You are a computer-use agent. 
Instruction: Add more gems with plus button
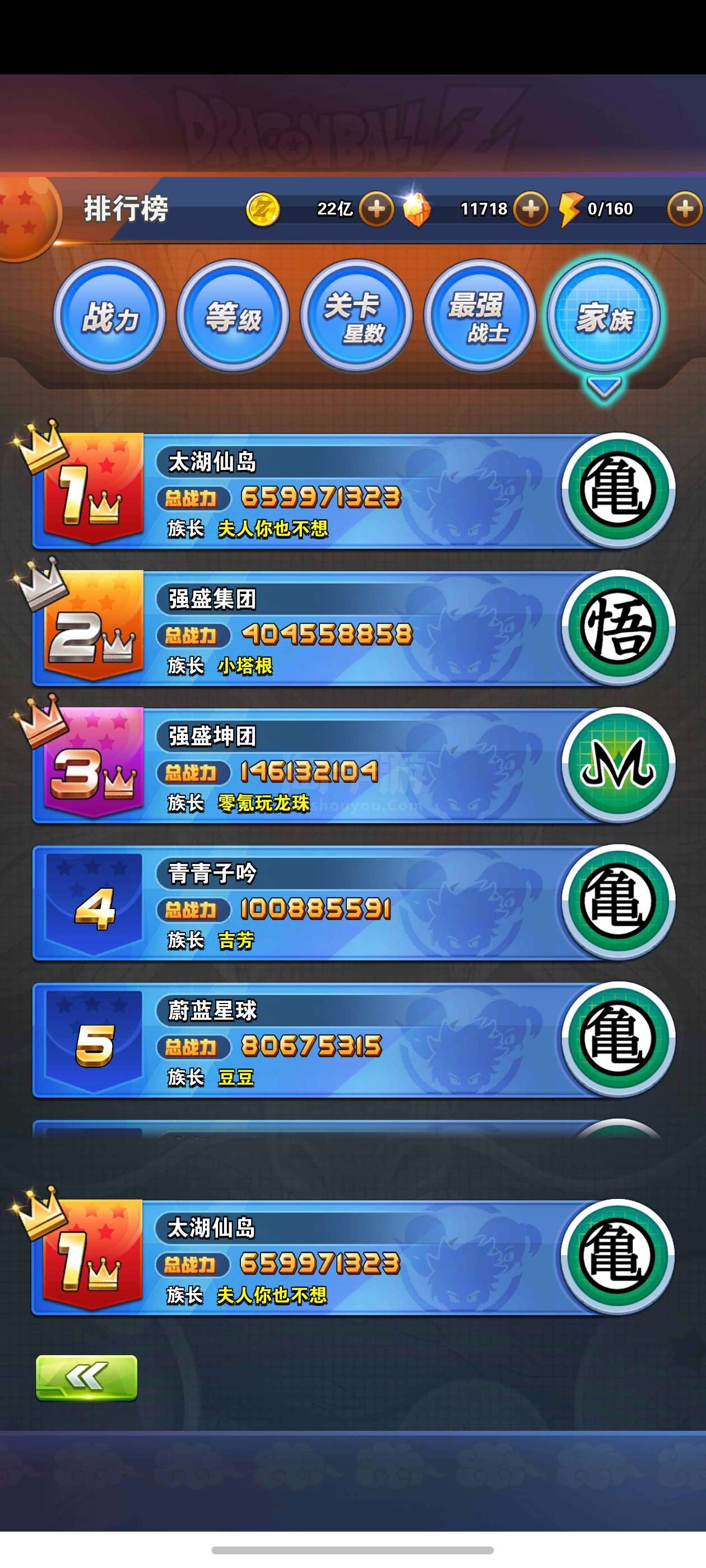pos(530,209)
